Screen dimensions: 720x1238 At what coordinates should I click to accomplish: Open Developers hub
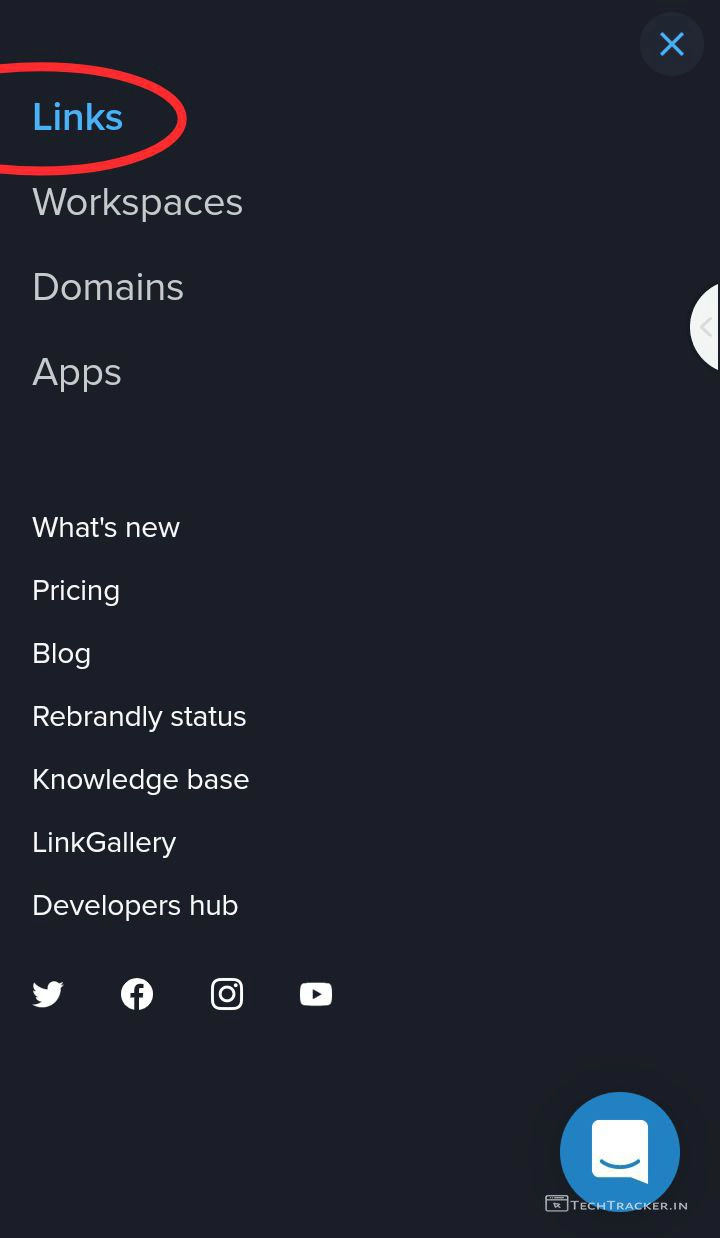(x=135, y=905)
